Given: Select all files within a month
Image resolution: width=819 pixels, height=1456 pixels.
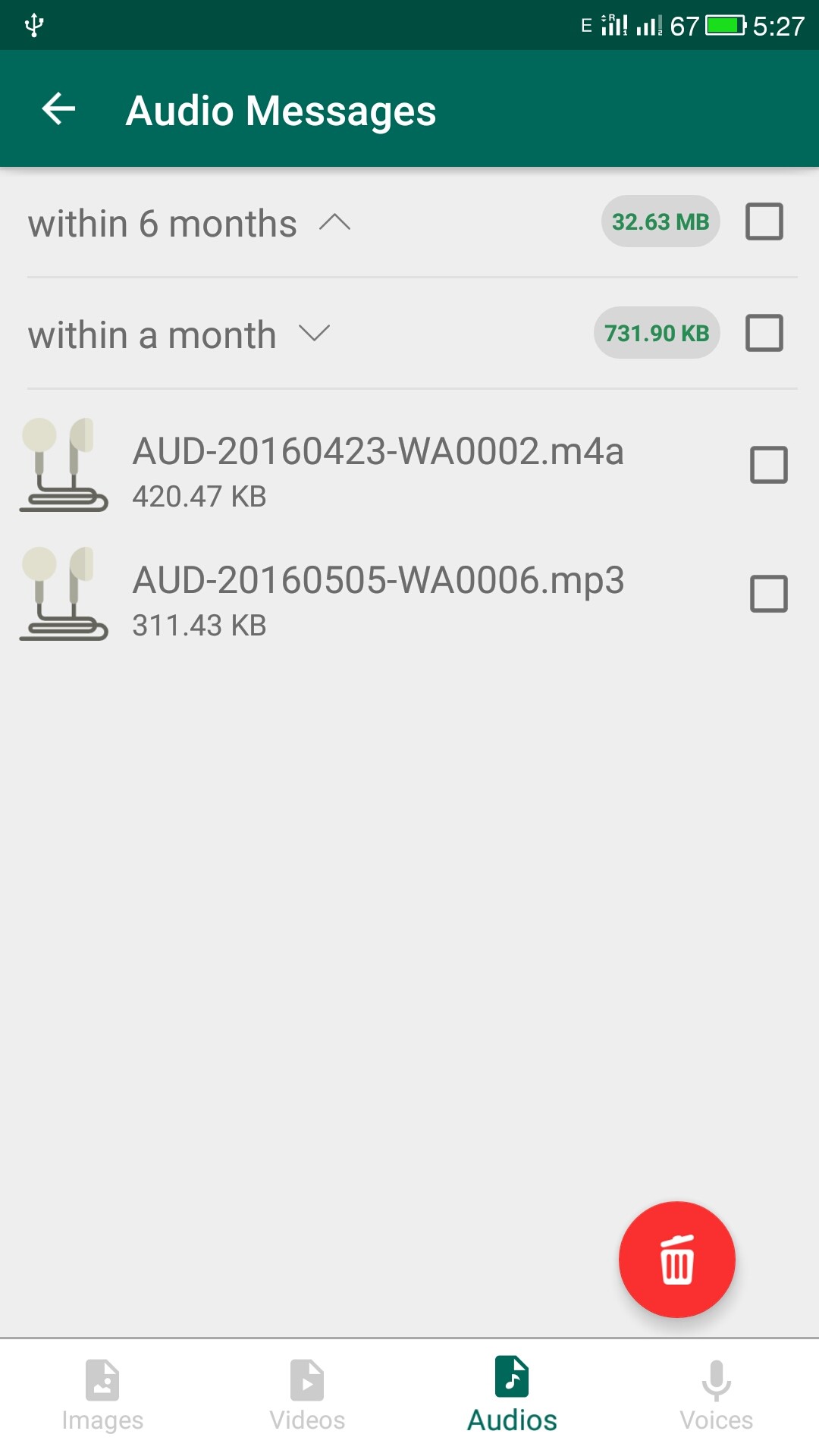Looking at the screenshot, I should tap(764, 333).
